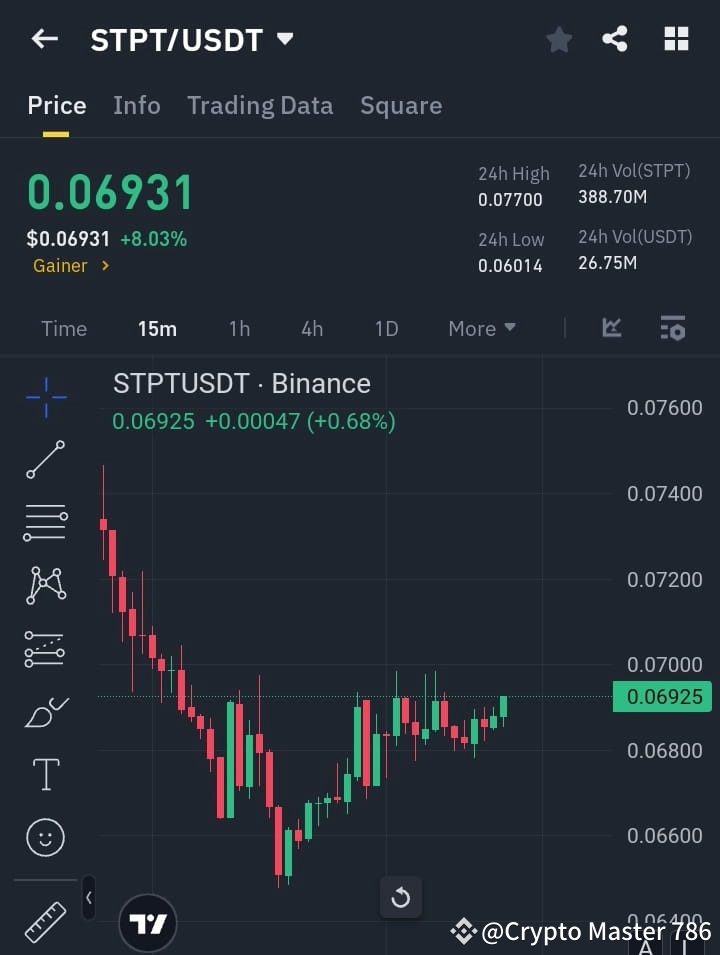Switch to the Trading Data tab
This screenshot has height=955, width=720.
tap(260, 105)
